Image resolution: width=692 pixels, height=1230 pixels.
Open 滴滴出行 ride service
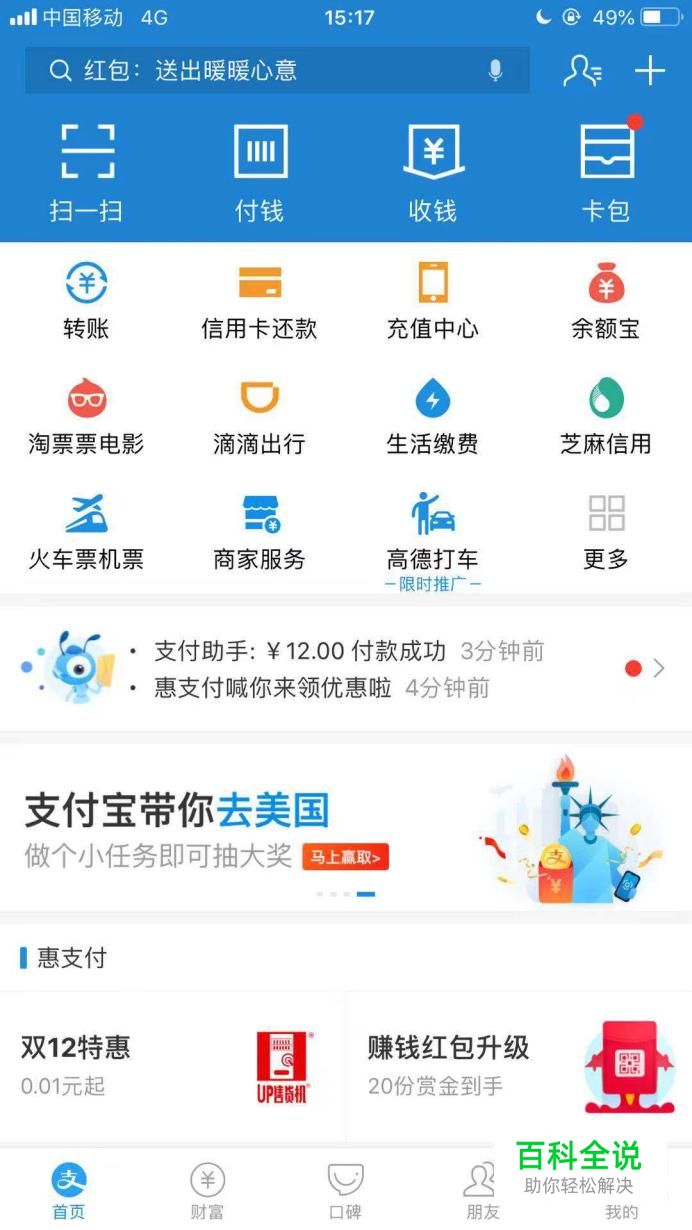260,416
